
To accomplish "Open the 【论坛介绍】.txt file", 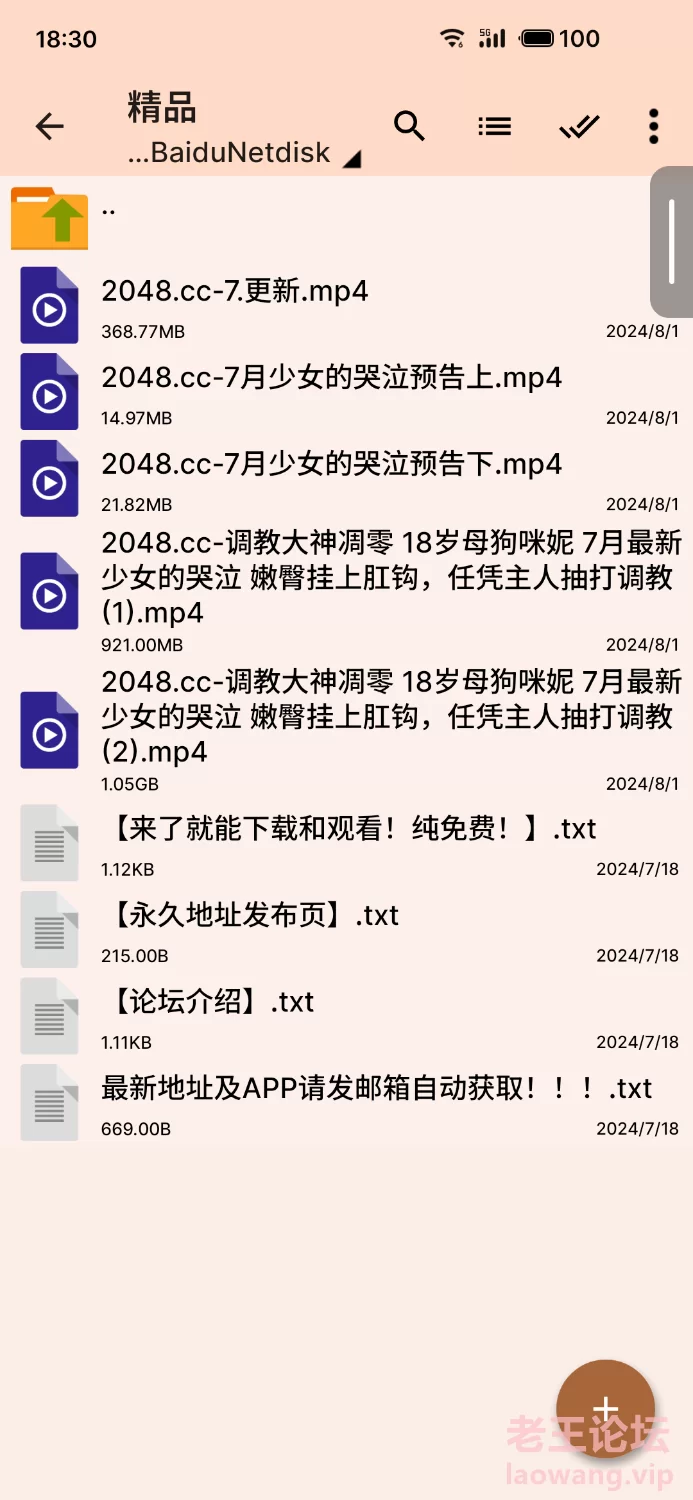I will point(346,1015).
